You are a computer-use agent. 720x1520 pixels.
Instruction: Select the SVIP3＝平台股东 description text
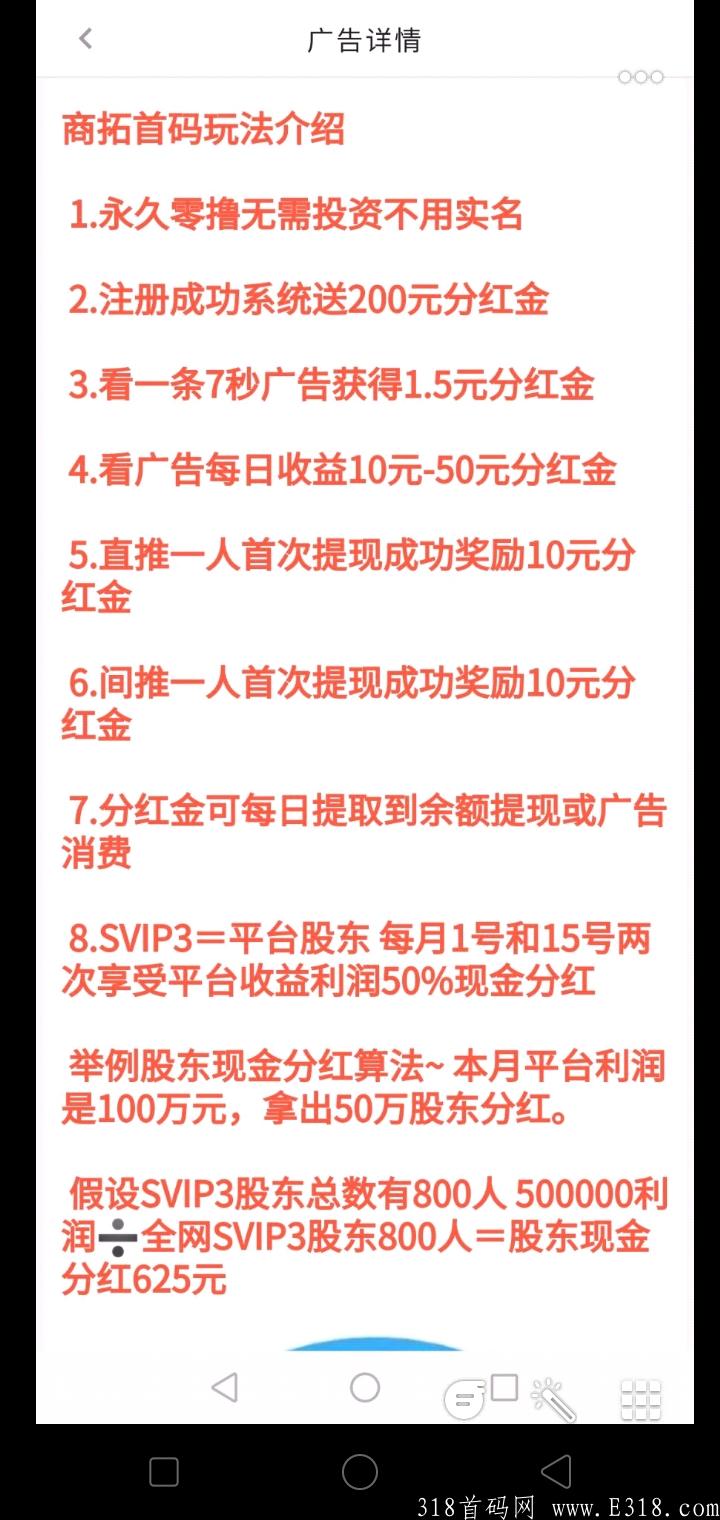357,962
